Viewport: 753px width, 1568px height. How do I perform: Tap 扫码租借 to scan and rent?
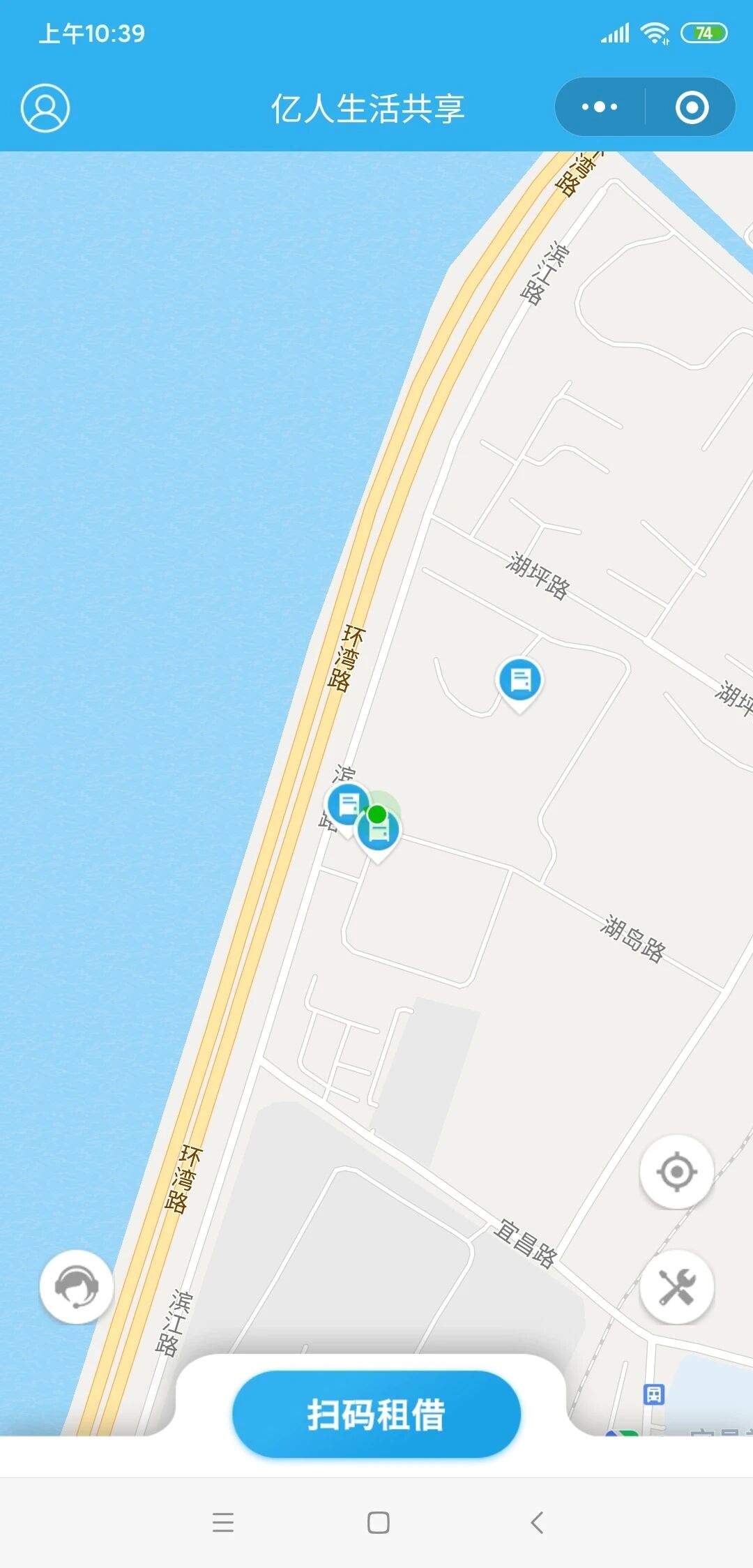coord(376,1414)
